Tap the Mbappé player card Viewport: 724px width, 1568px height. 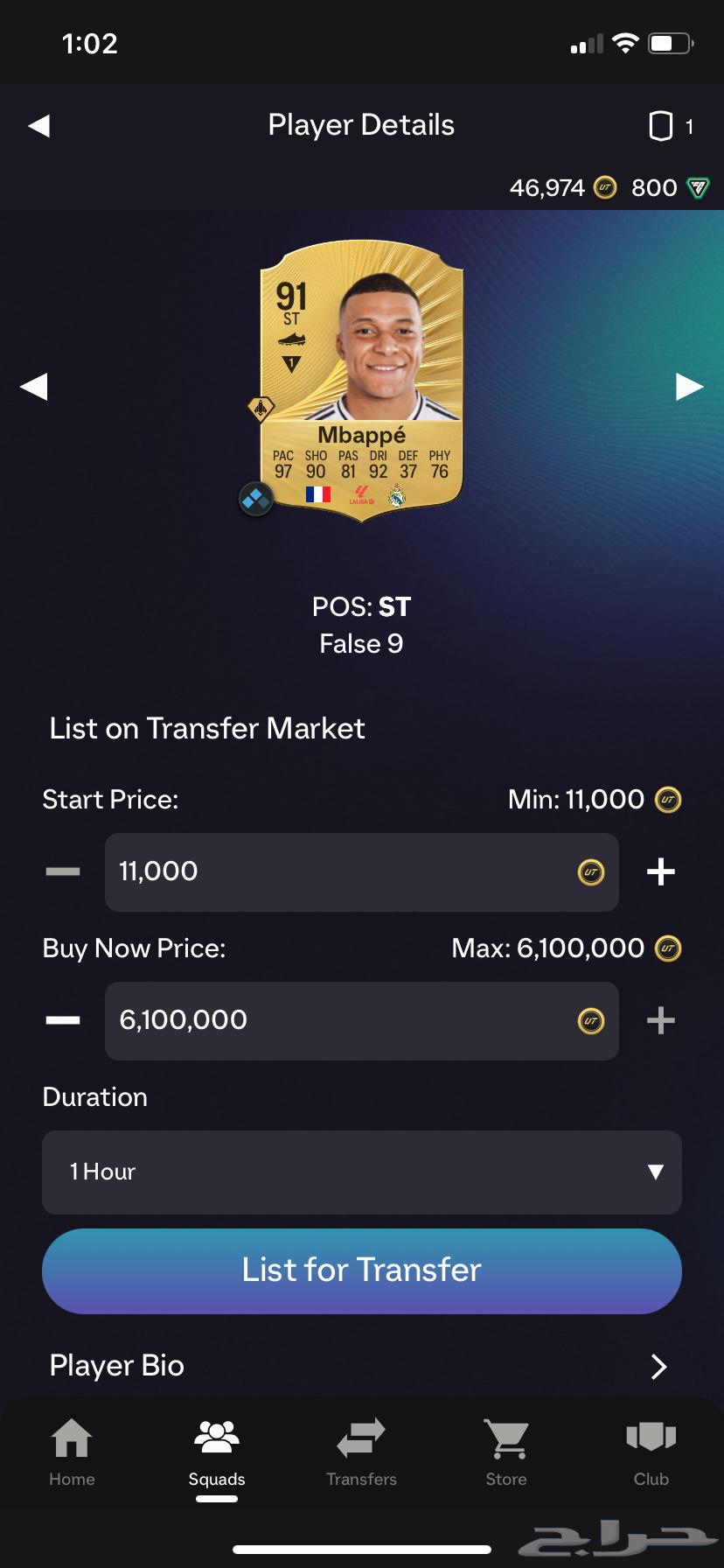(x=361, y=382)
